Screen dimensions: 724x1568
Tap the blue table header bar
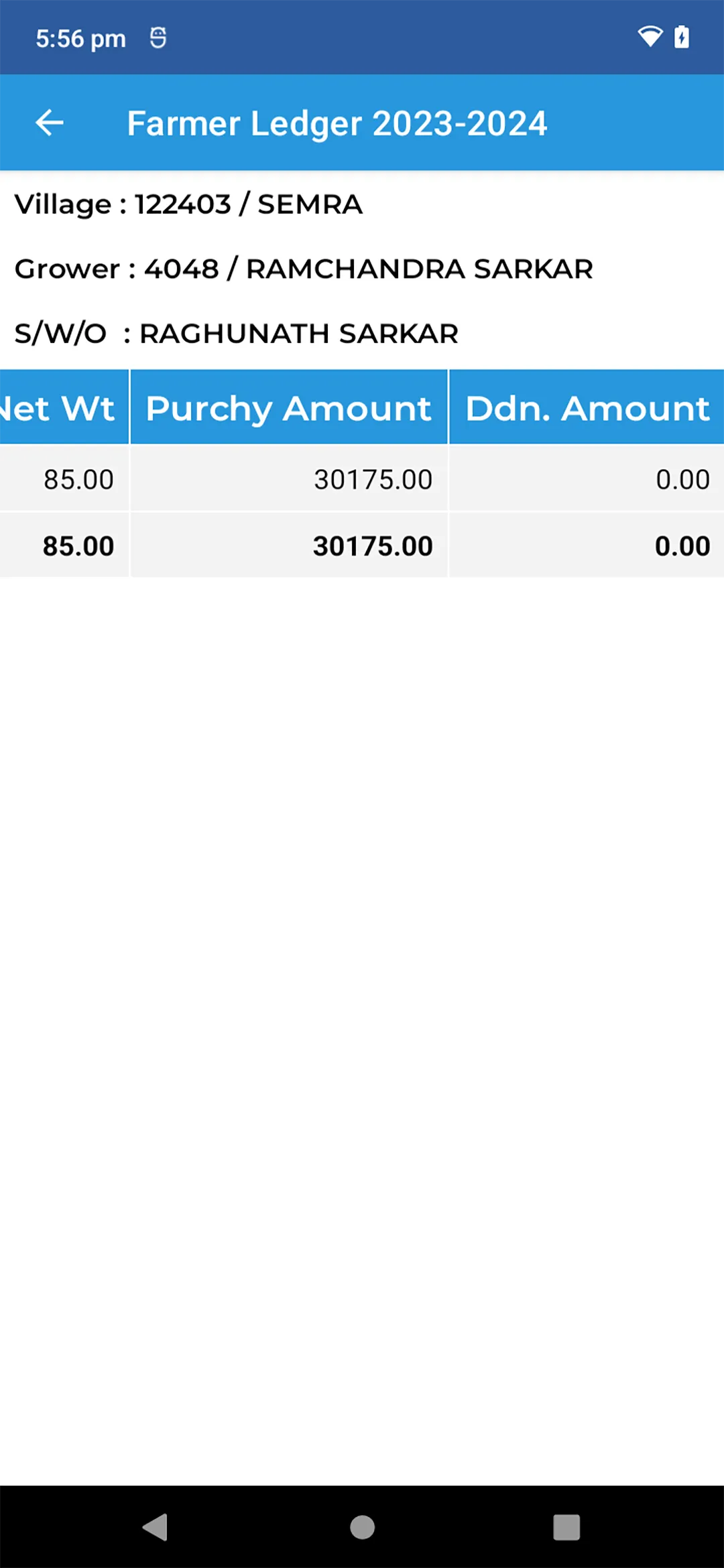tap(362, 407)
